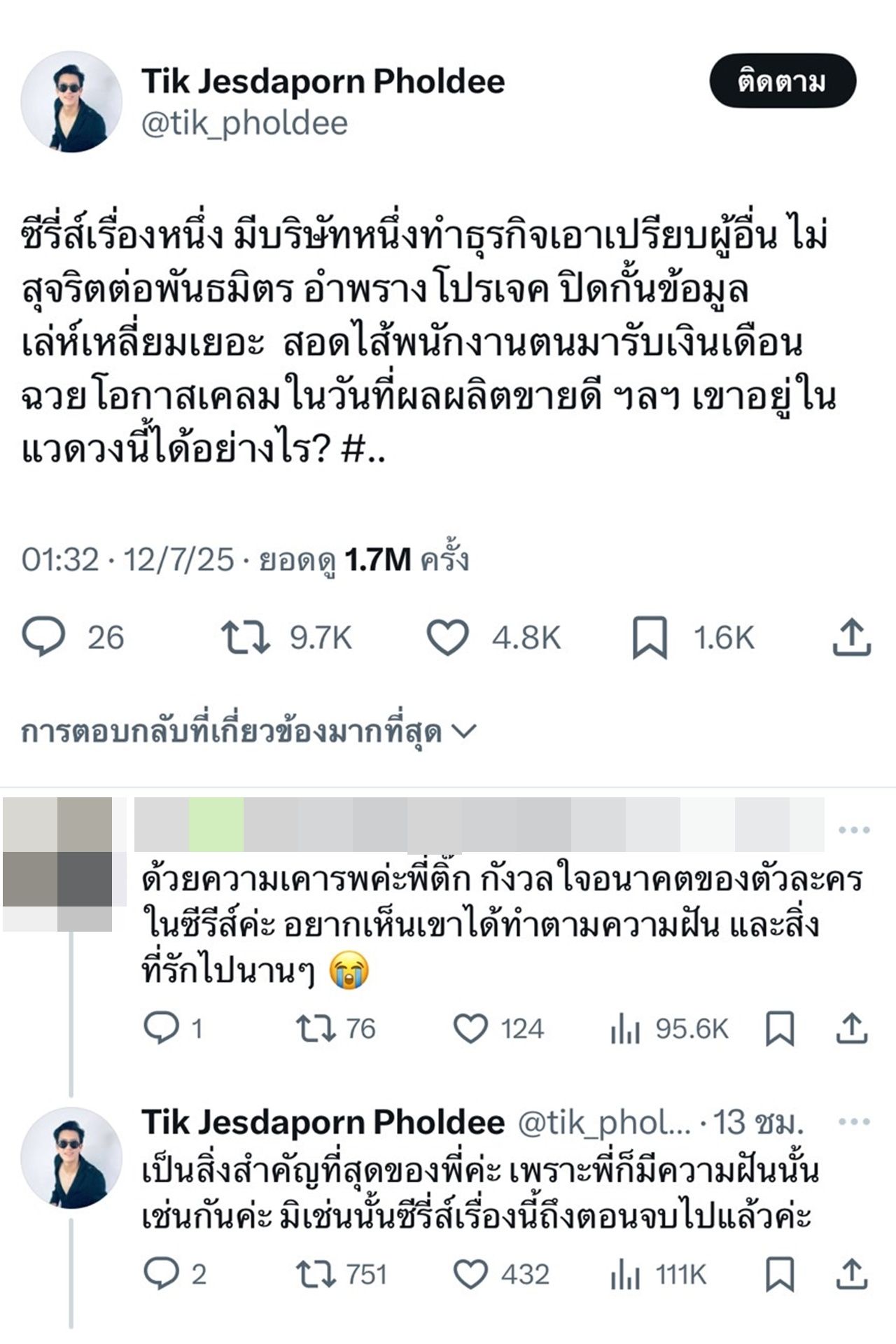Bookmark the main tweet with 1.6K saves

point(649,638)
